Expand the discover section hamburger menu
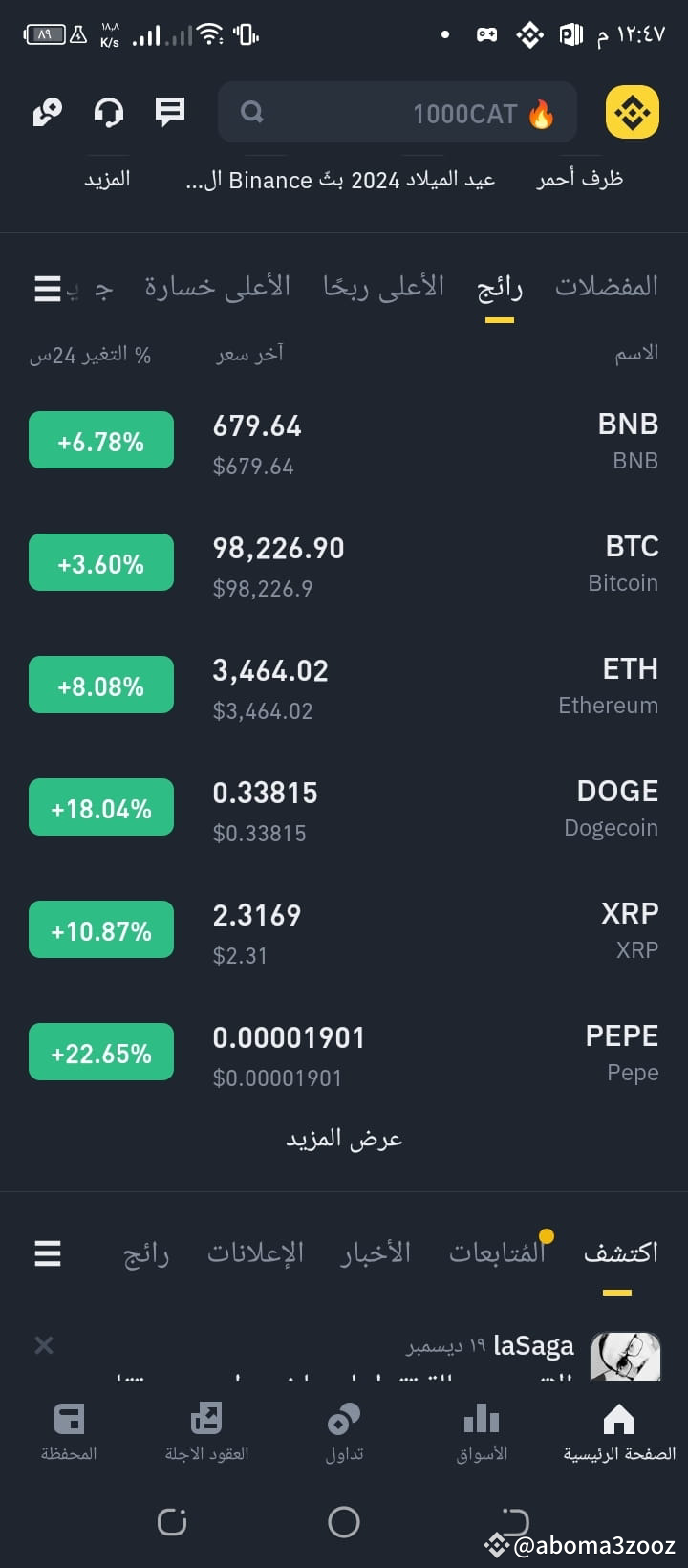Image resolution: width=688 pixels, height=1568 pixels. (47, 1252)
